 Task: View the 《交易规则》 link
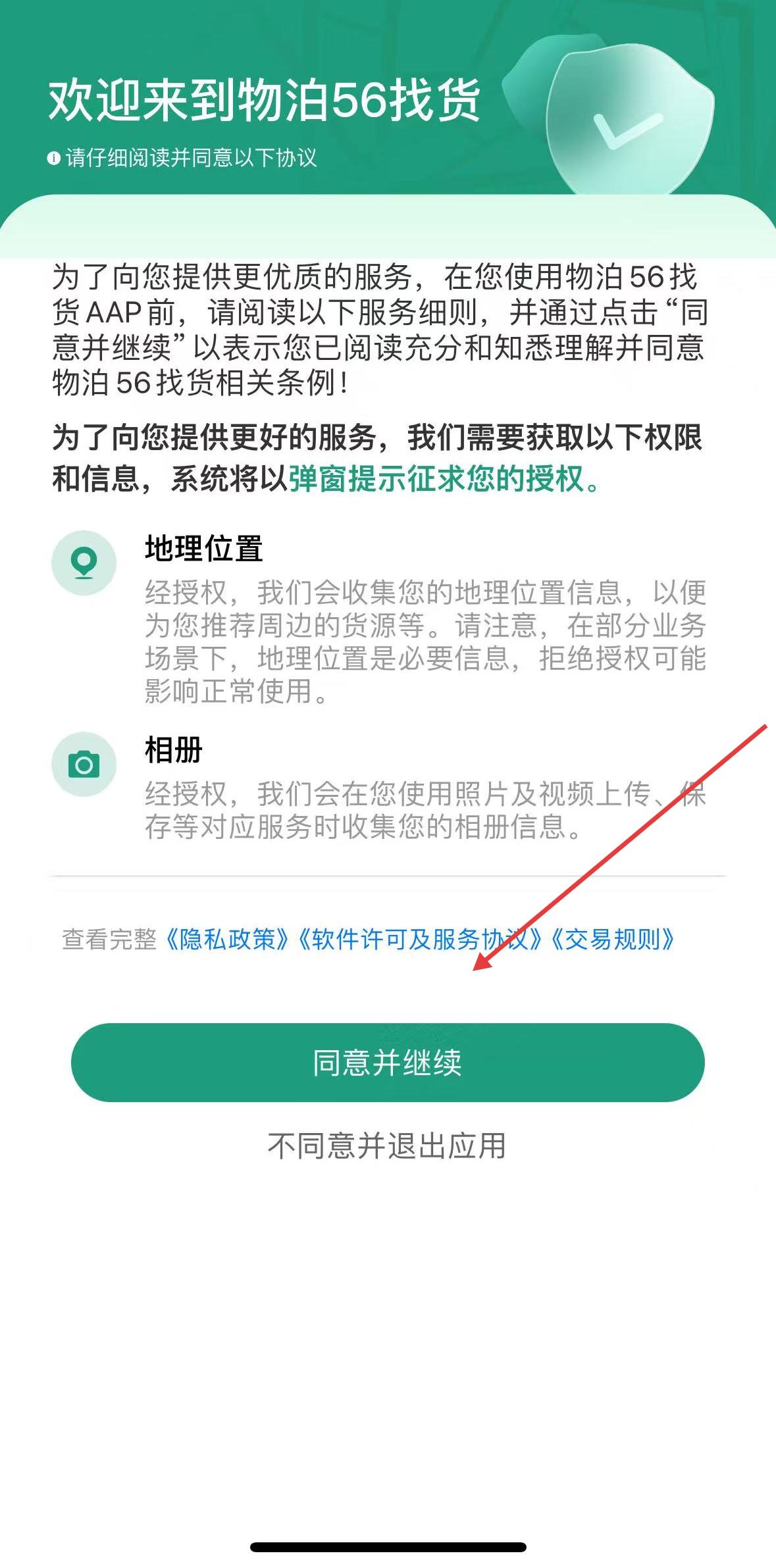pos(613,939)
